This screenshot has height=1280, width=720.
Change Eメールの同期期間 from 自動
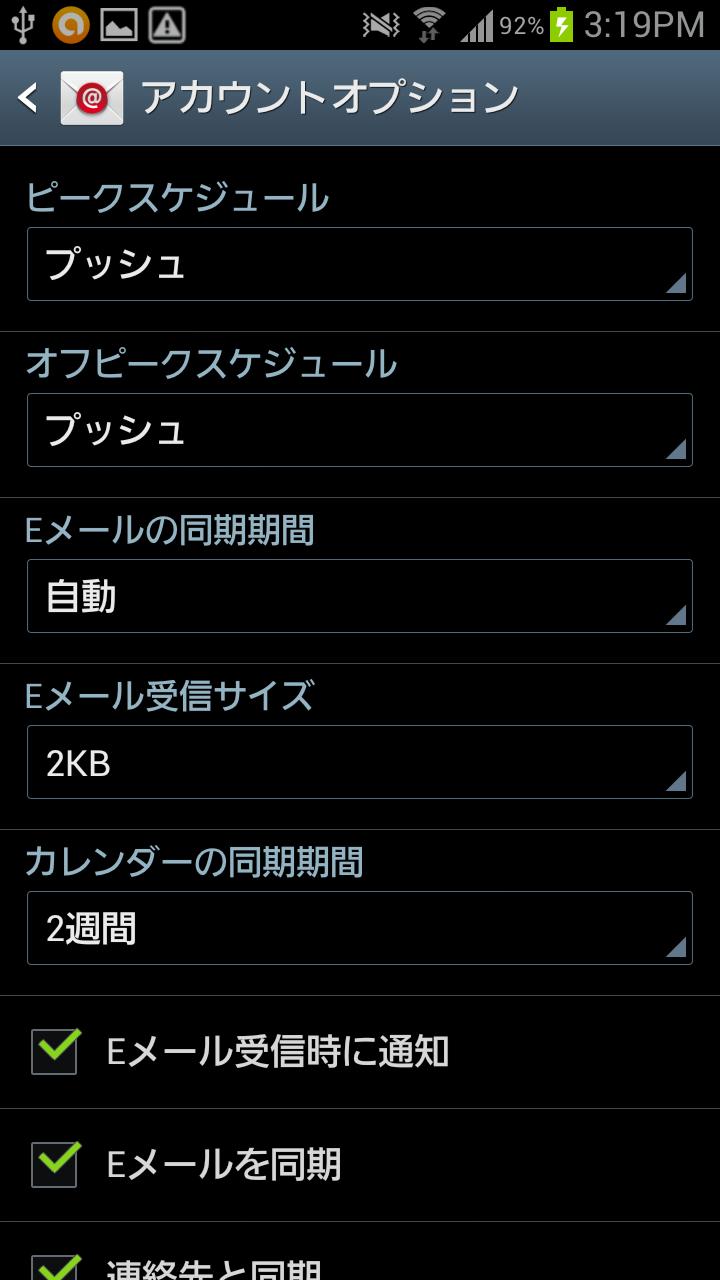tap(360, 596)
